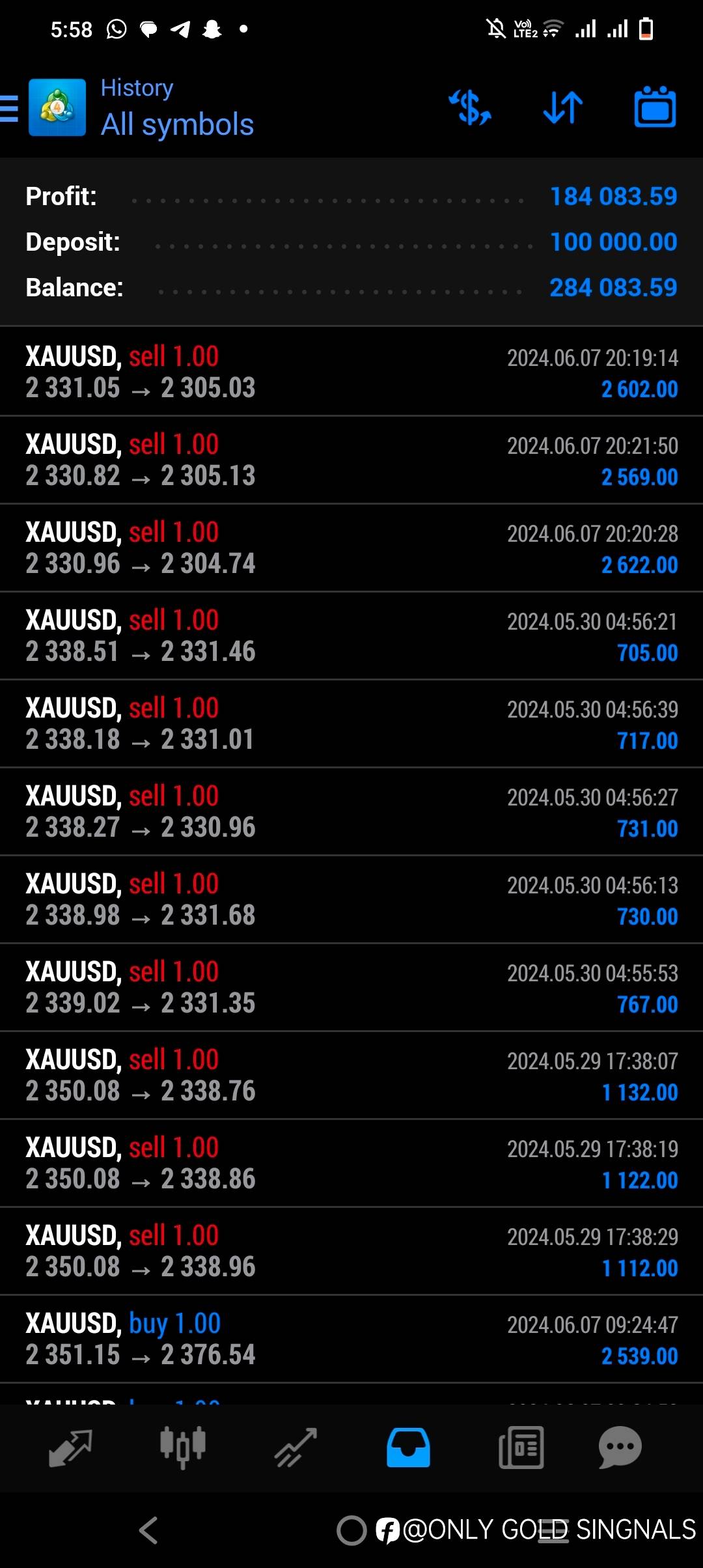Open the Chat messages tab
This screenshot has height=1568, width=703.
(620, 1448)
